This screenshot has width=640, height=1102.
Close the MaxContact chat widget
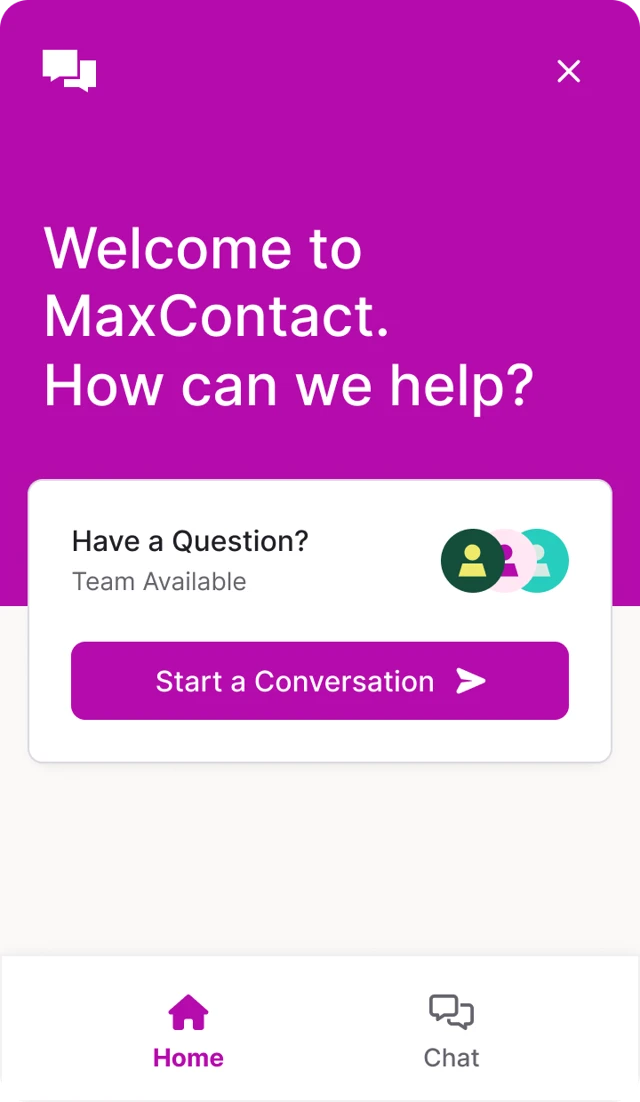click(x=569, y=71)
